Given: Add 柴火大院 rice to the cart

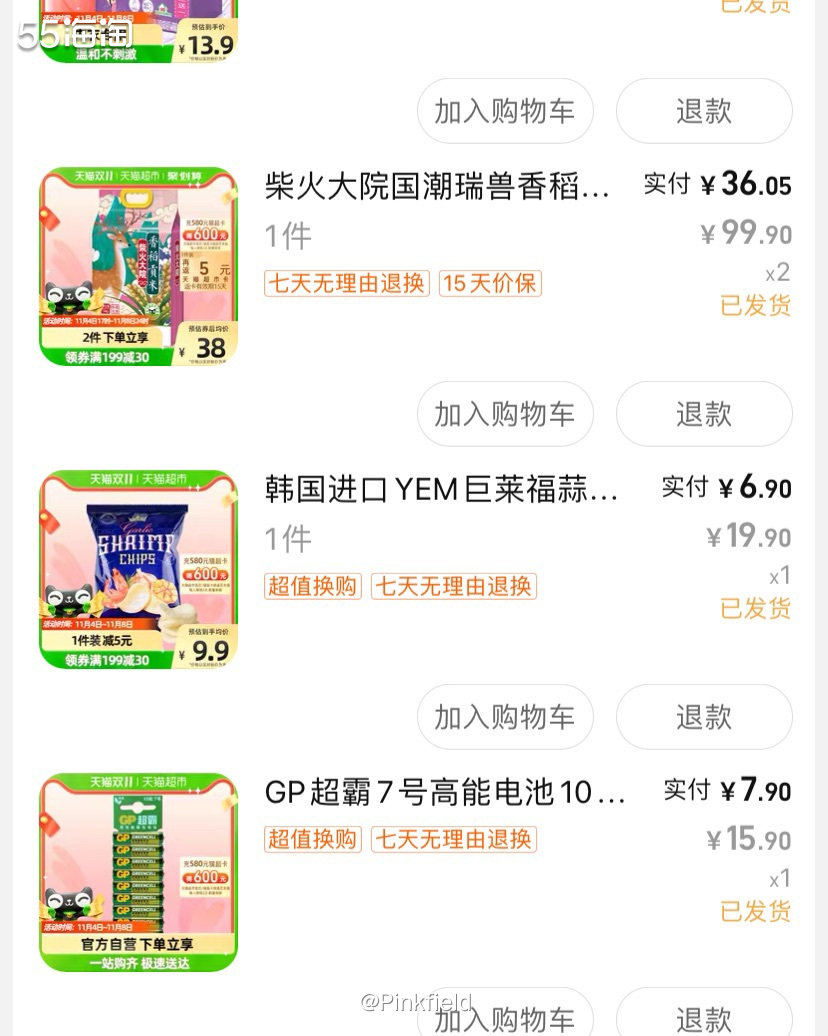Looking at the screenshot, I should [505, 414].
